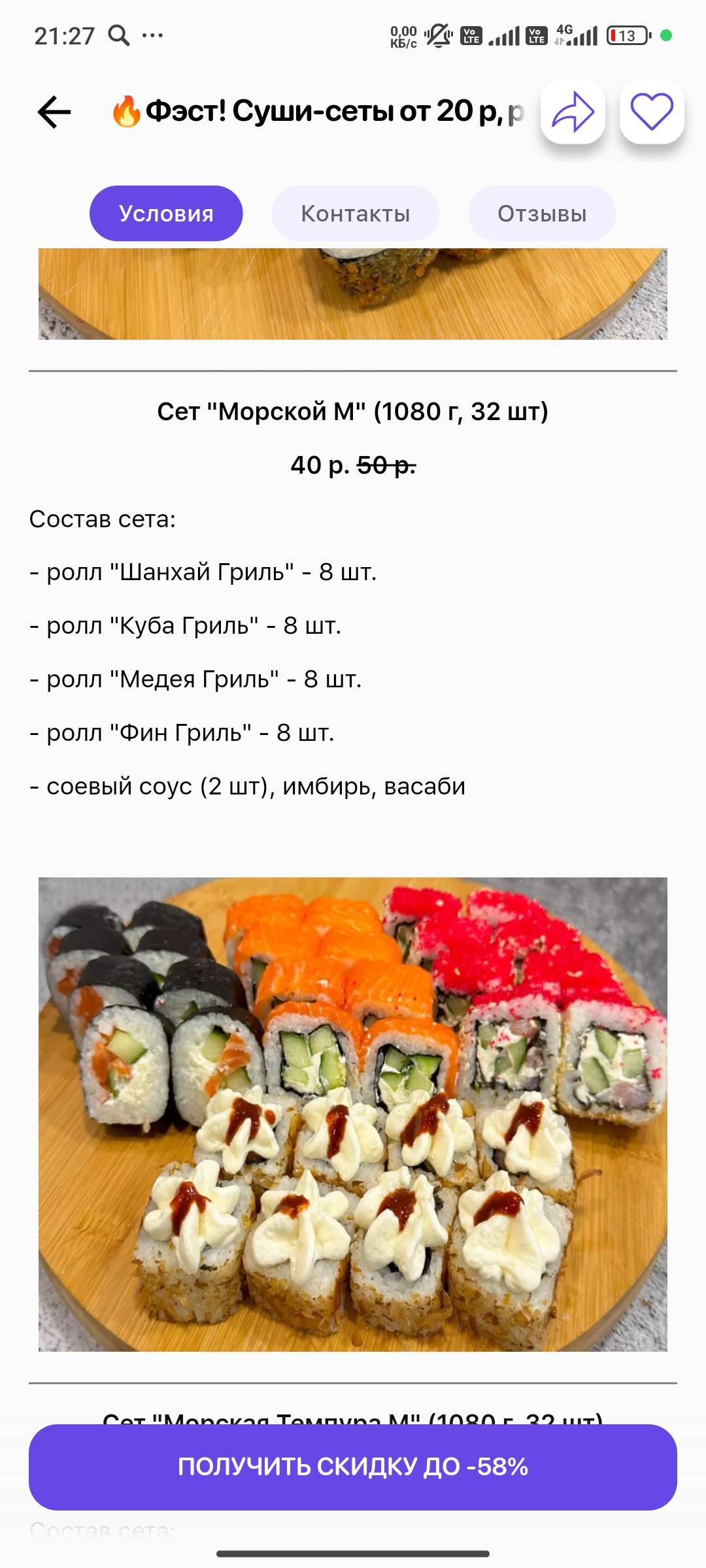Select the Условия tab
This screenshot has height=1568, width=706.
(166, 214)
